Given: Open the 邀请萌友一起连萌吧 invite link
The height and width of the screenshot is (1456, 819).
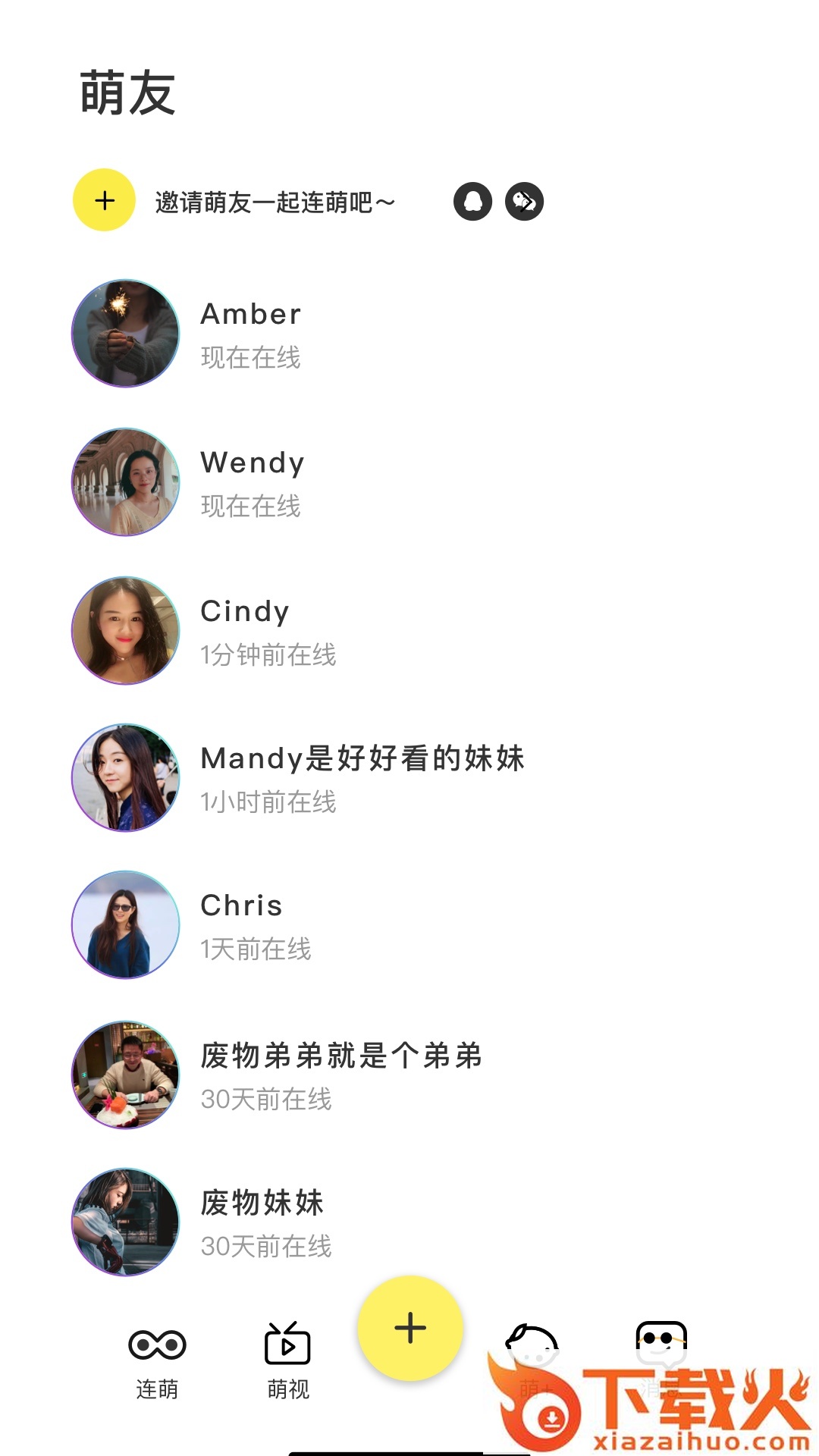Looking at the screenshot, I should click(x=273, y=201).
